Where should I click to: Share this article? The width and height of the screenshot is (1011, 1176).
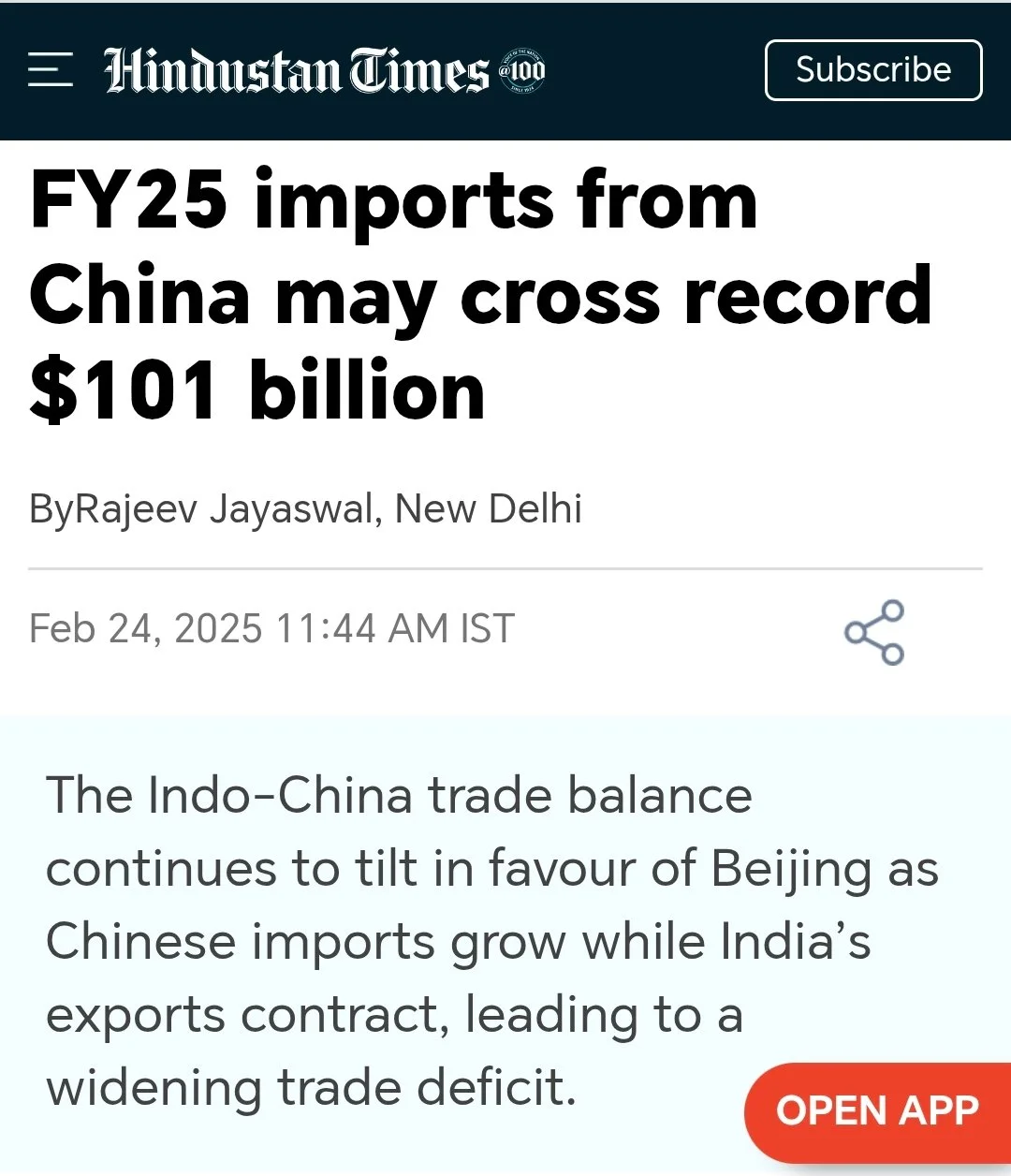click(x=874, y=632)
